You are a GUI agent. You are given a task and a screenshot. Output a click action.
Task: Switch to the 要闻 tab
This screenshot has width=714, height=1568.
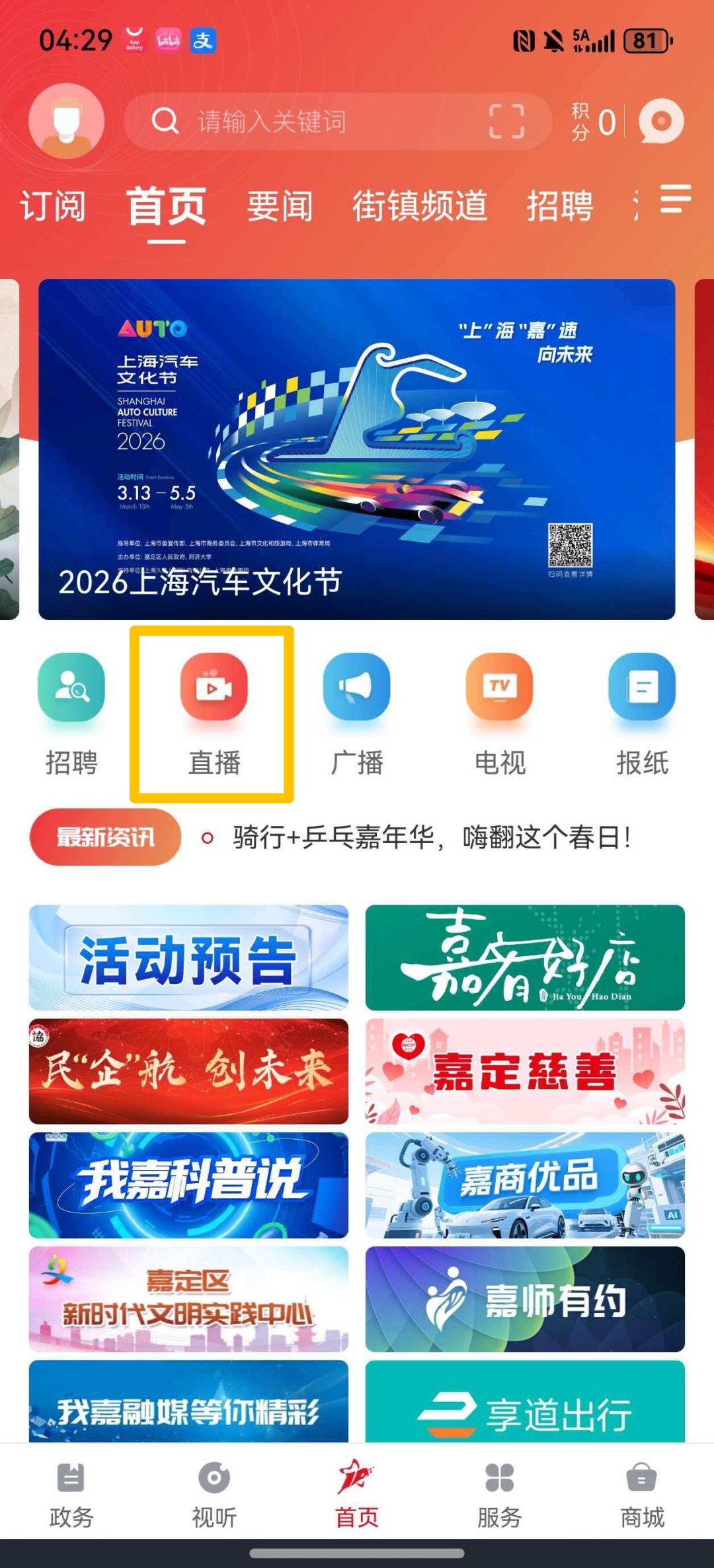tap(280, 206)
